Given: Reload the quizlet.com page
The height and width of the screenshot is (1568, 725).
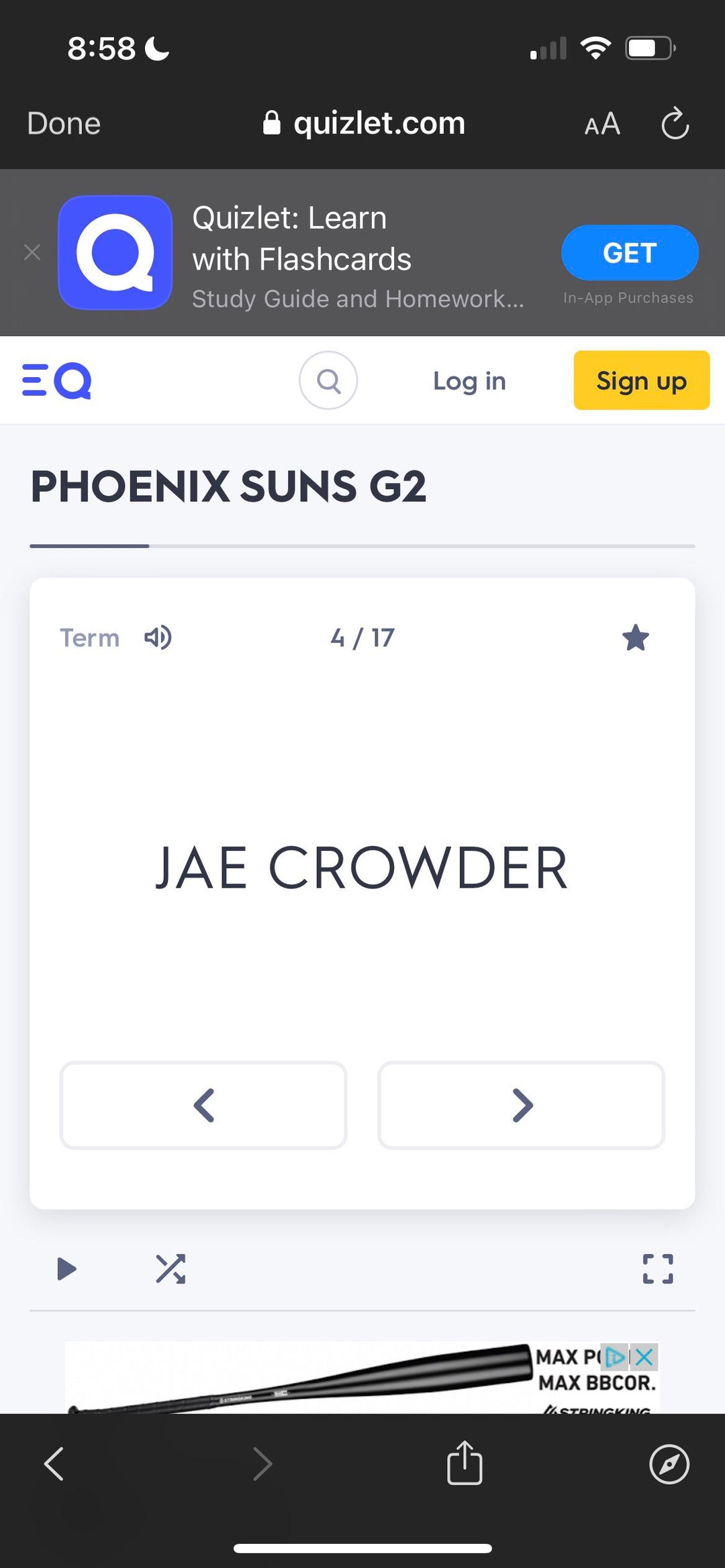Looking at the screenshot, I should click(x=675, y=124).
